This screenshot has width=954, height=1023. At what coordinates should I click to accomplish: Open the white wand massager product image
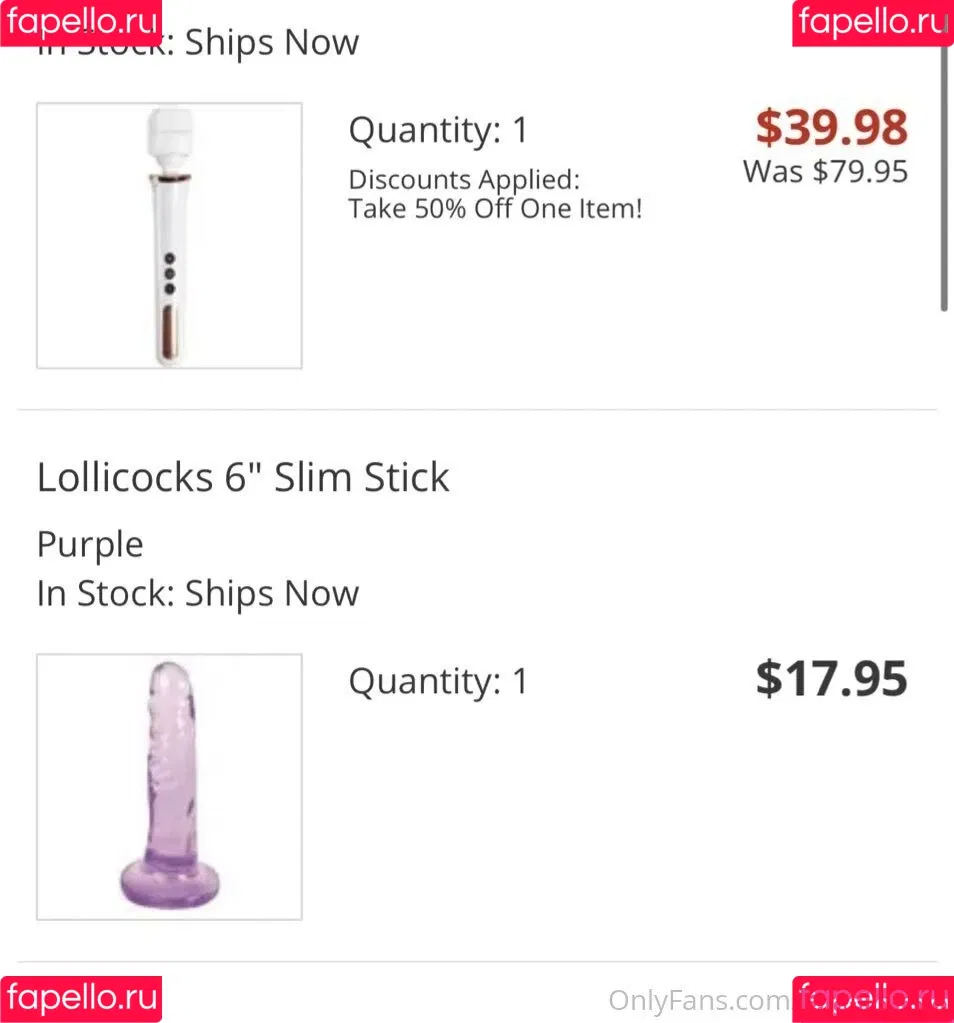click(x=169, y=236)
